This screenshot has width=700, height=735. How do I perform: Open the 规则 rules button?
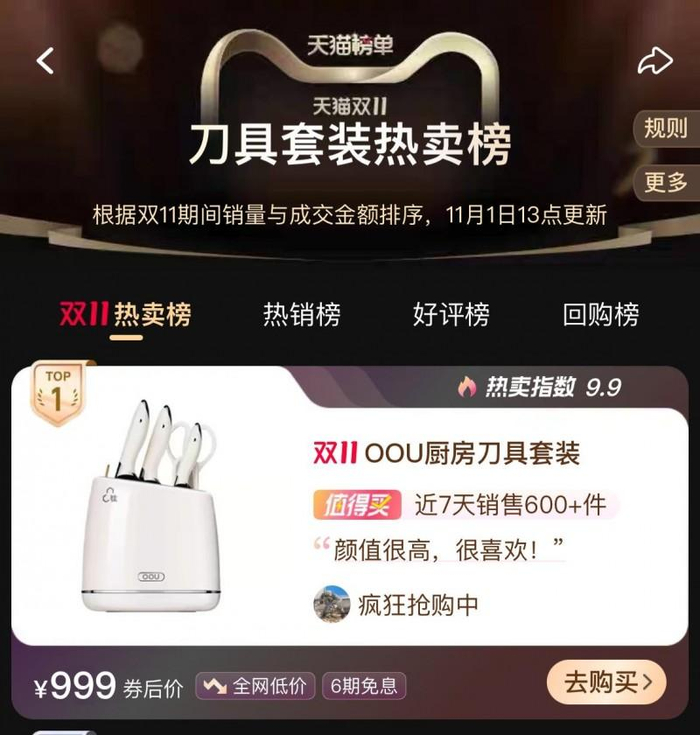click(666, 129)
